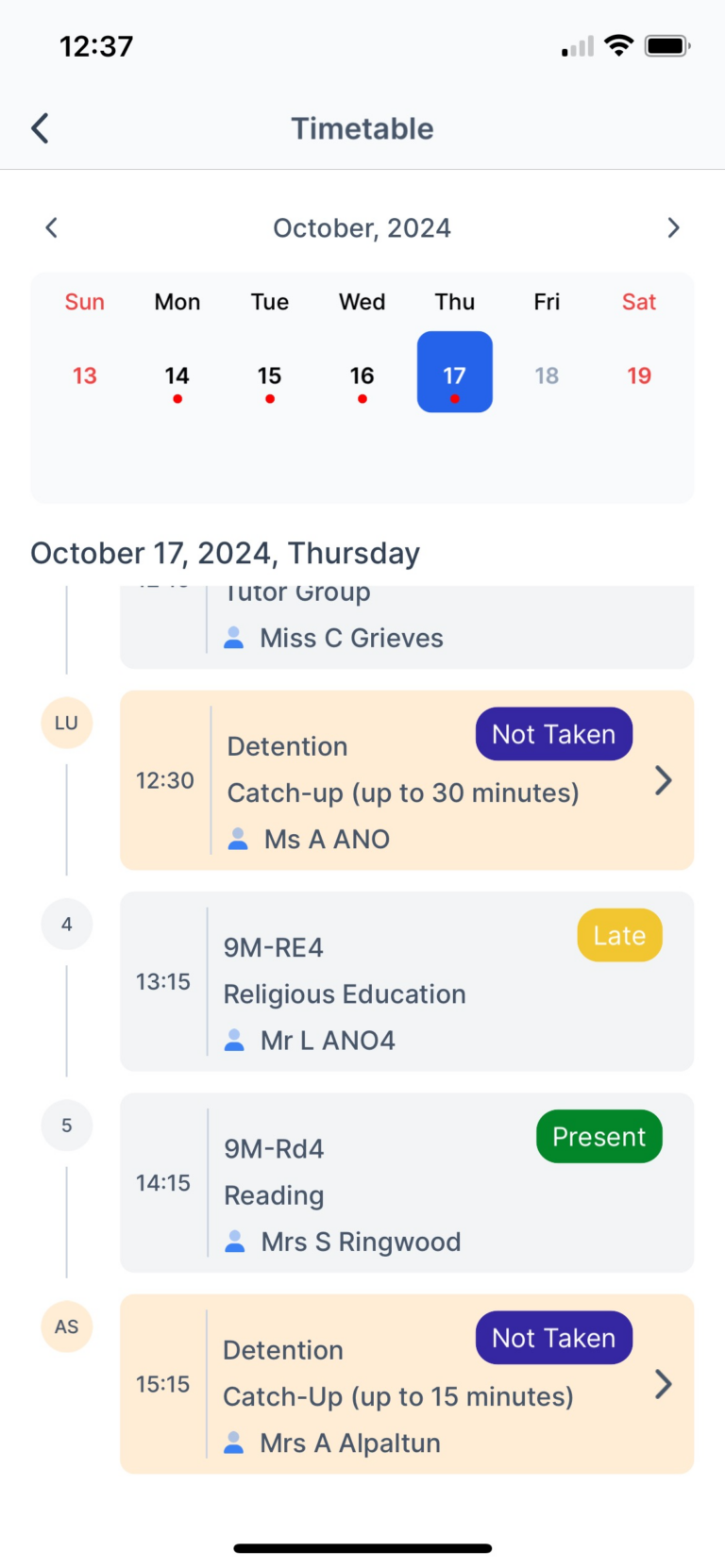Select the person icon next to Mr L ANO4

(x=235, y=1040)
